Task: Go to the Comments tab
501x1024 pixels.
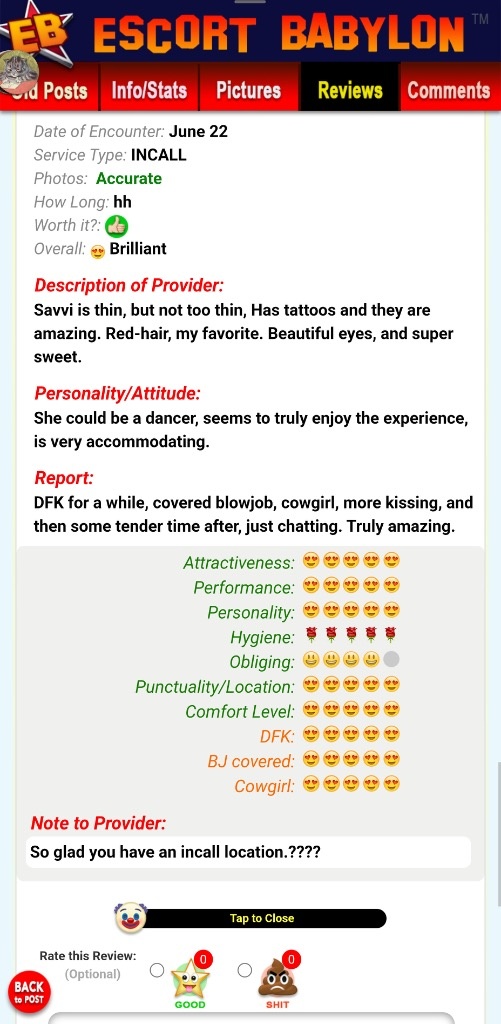Action: 449,89
